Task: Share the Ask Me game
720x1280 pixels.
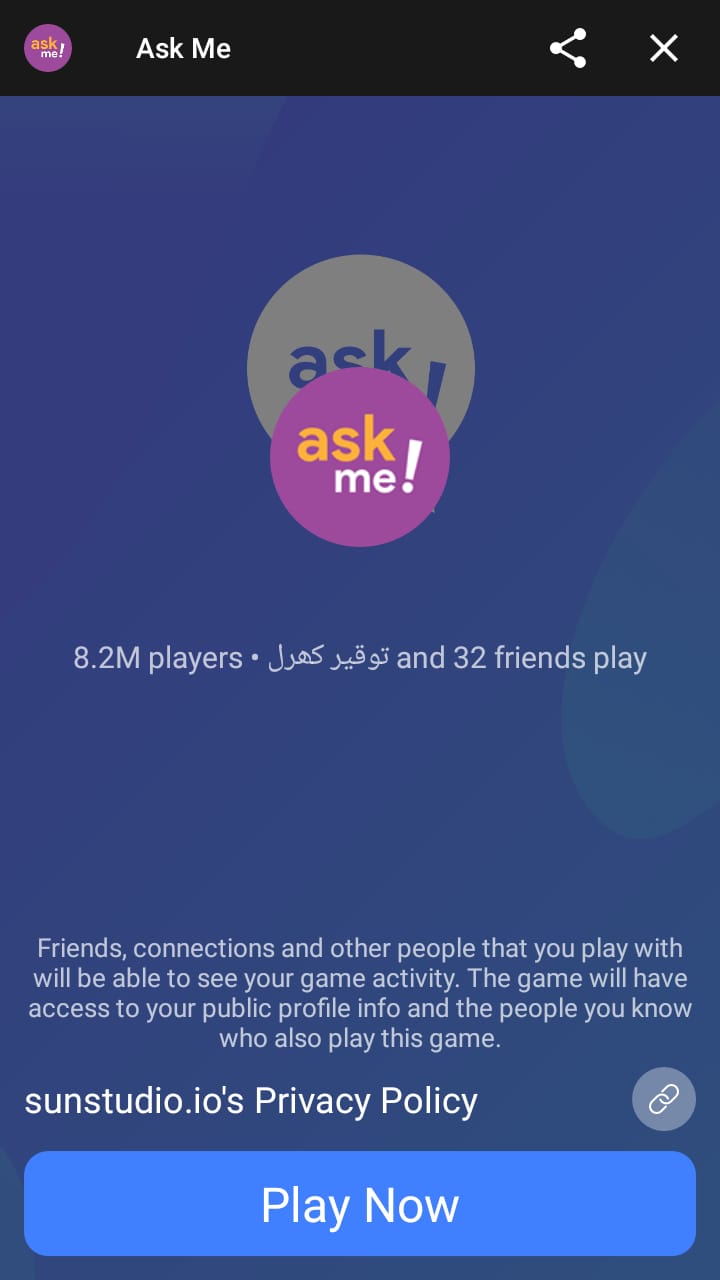Action: (x=568, y=48)
